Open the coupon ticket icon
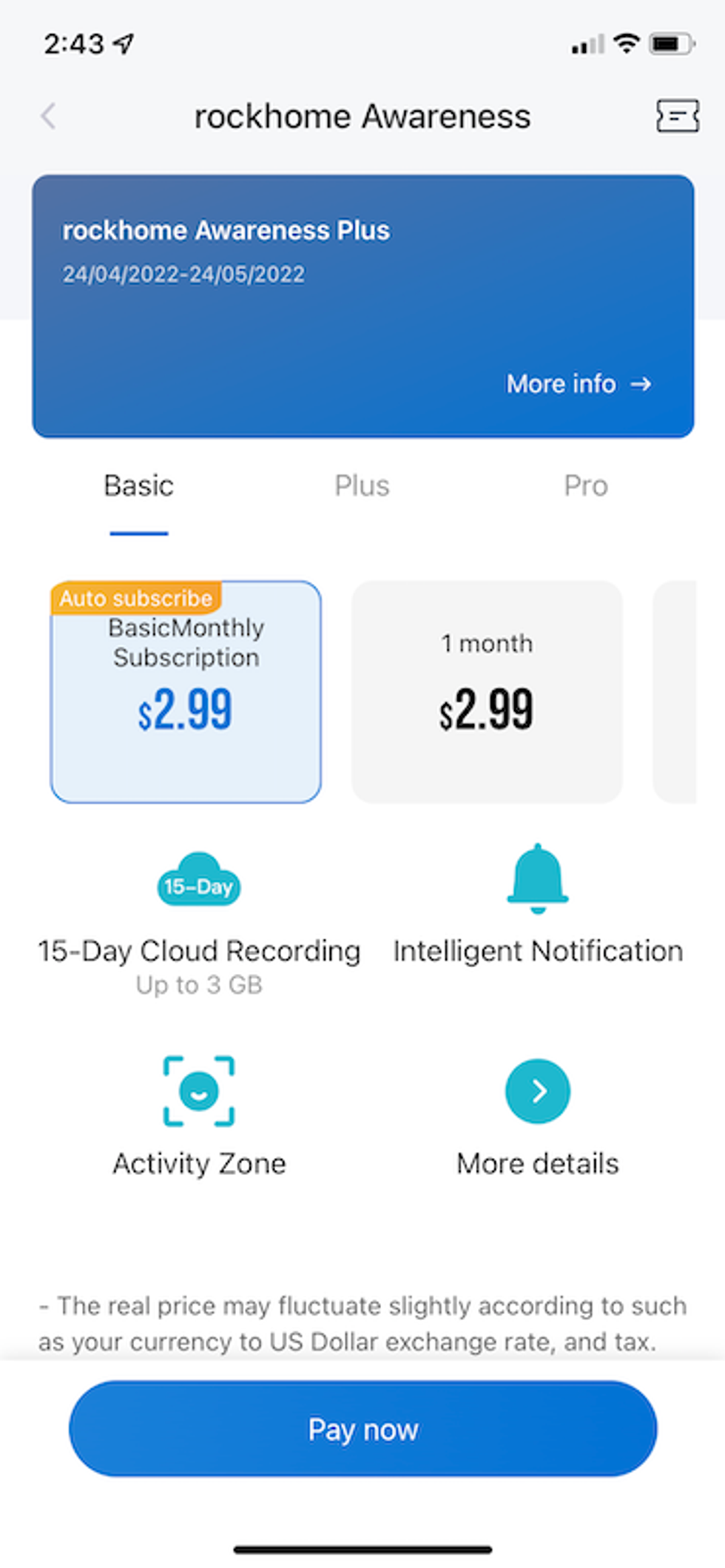The image size is (725, 1568). (677, 116)
